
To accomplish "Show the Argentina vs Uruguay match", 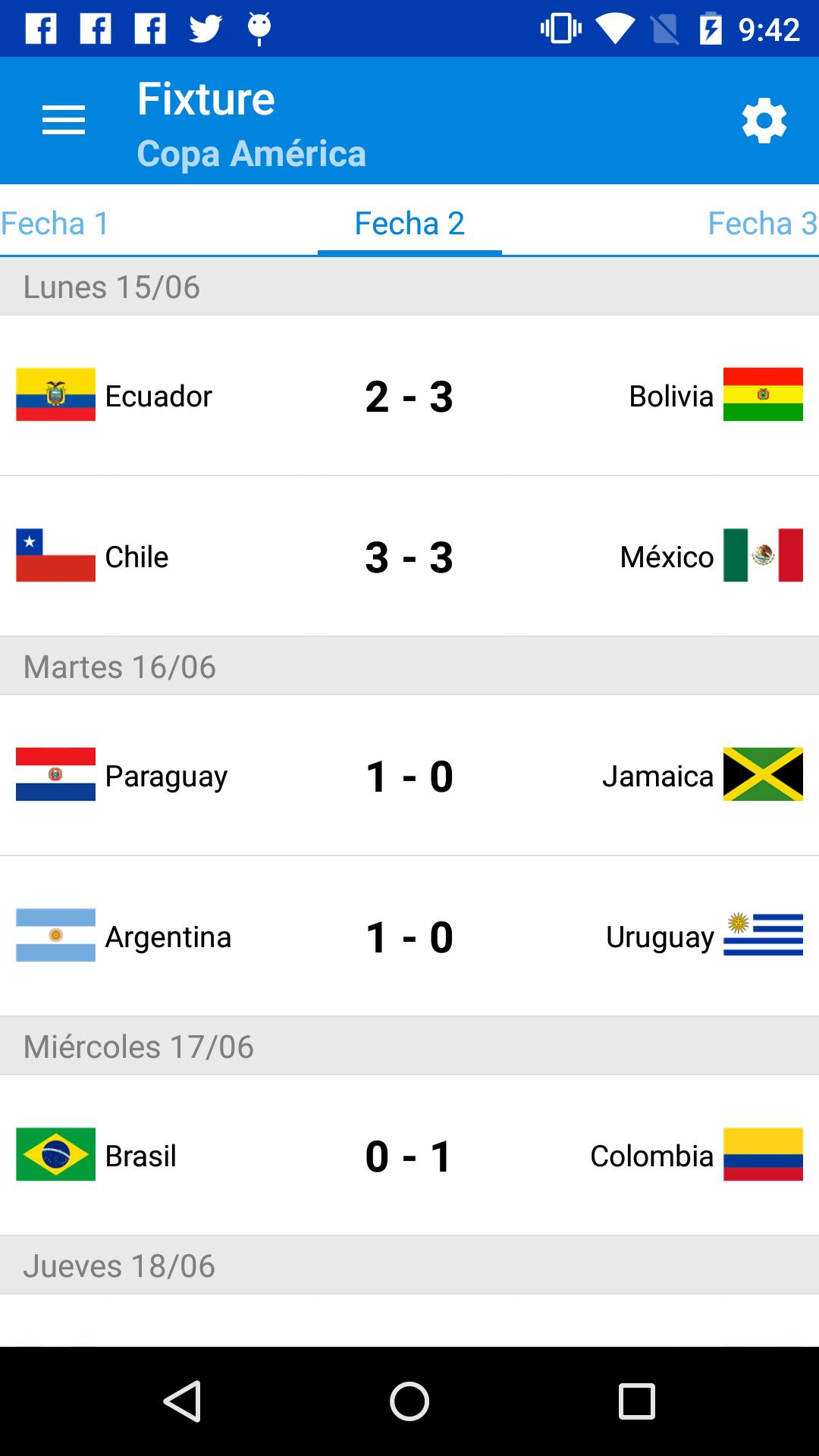I will [409, 936].
